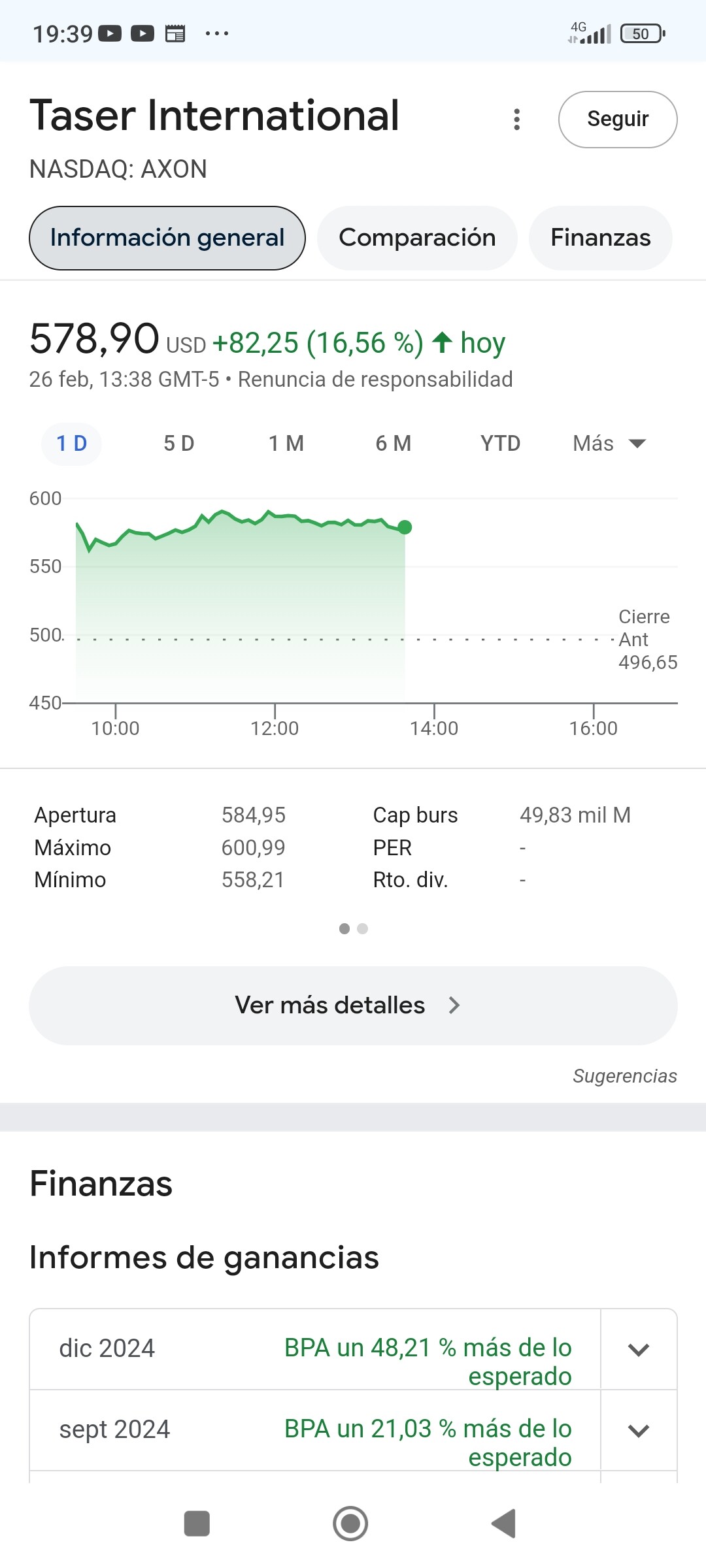Tap the Seguir button
The width and height of the screenshot is (706, 1568).
tap(618, 120)
